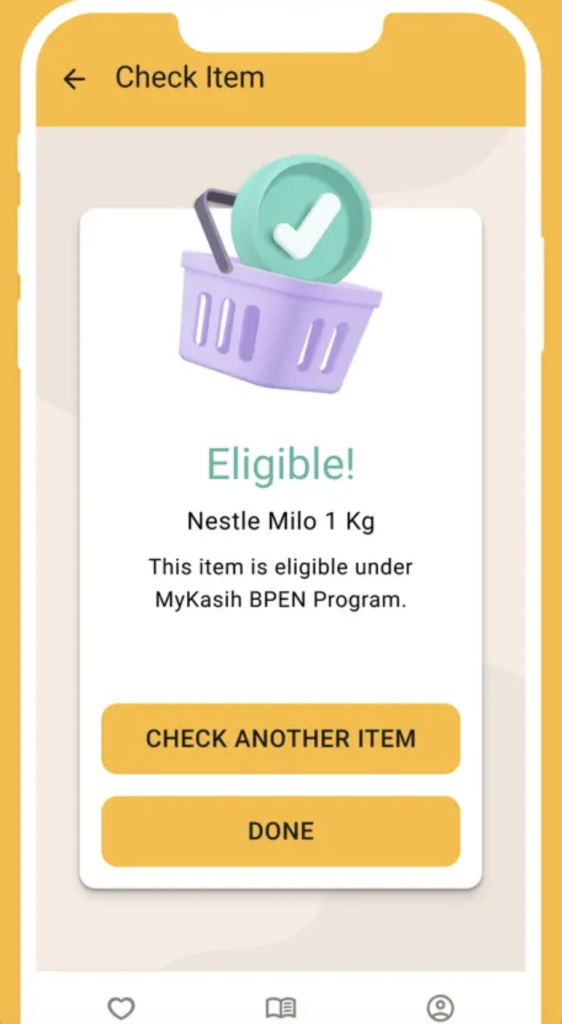
Task: Tap Check Another Item button
Action: 281,739
